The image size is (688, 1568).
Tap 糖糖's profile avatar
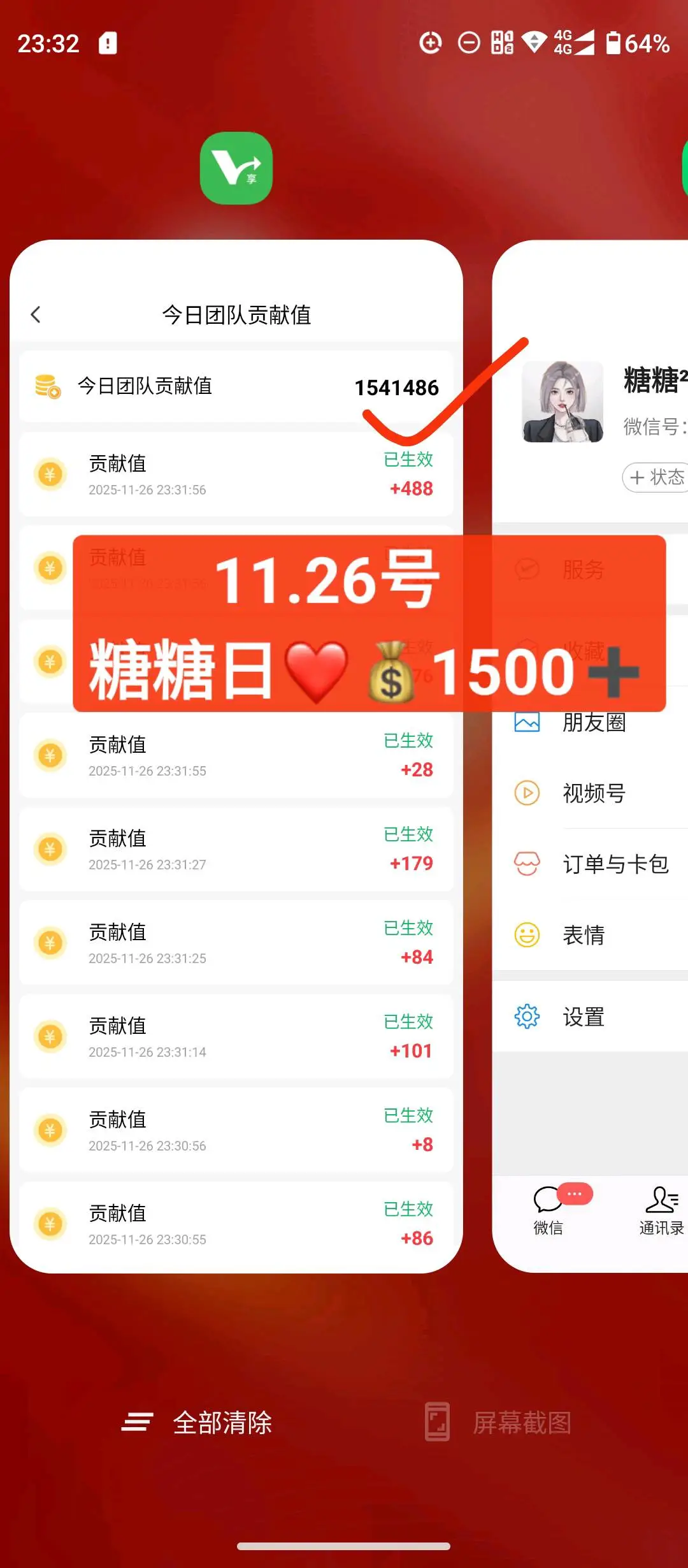click(563, 400)
